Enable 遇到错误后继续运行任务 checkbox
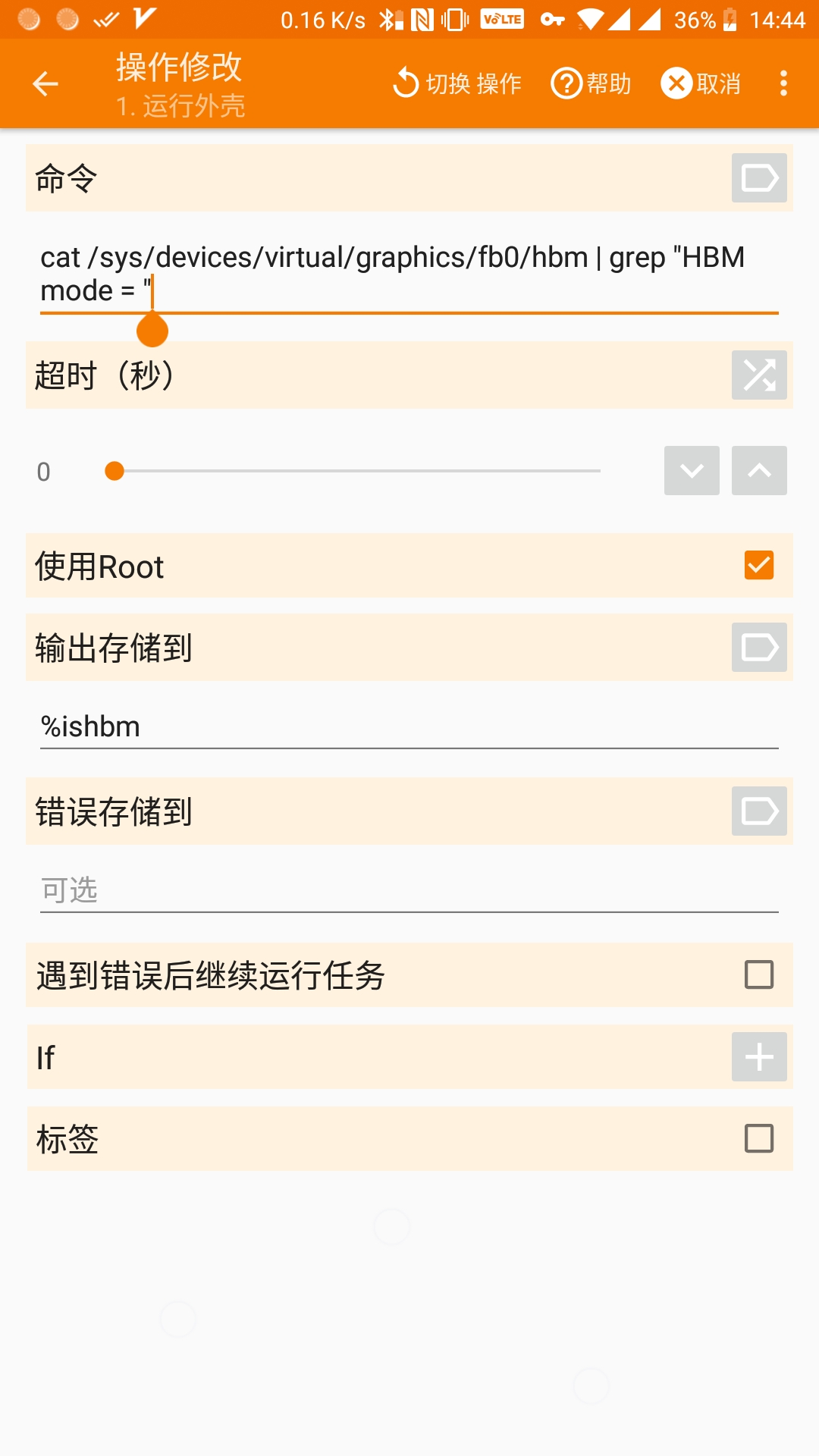The height and width of the screenshot is (1456, 819). click(759, 974)
